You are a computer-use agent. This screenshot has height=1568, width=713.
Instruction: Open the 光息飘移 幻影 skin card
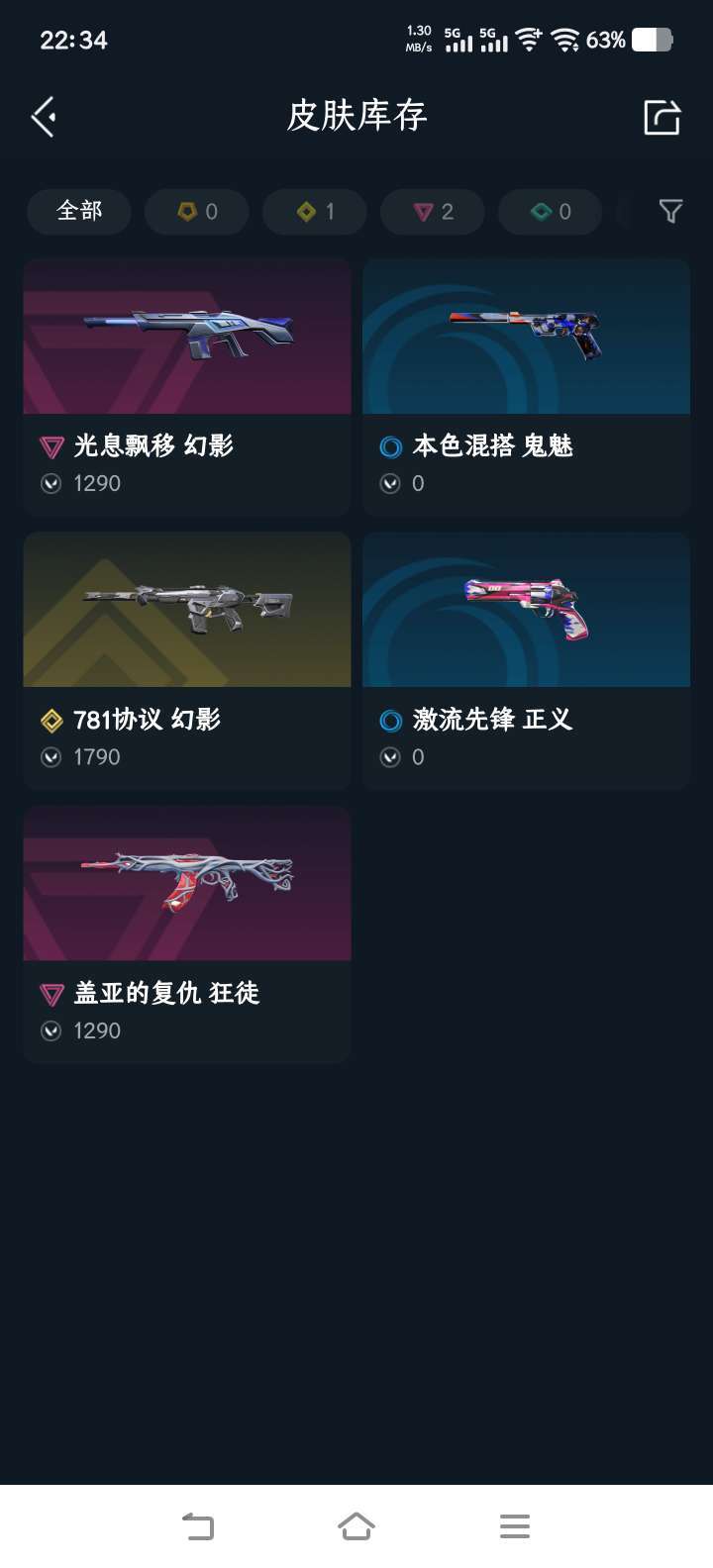pos(187,386)
